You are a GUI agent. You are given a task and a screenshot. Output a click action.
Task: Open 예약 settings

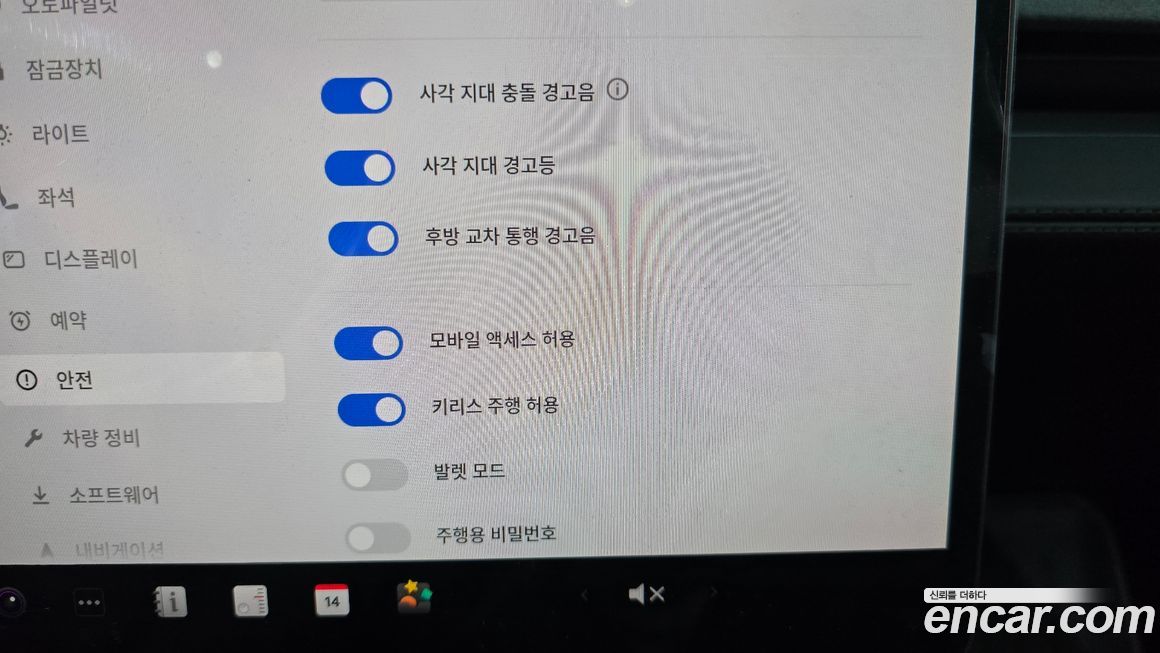pyautogui.click(x=66, y=321)
